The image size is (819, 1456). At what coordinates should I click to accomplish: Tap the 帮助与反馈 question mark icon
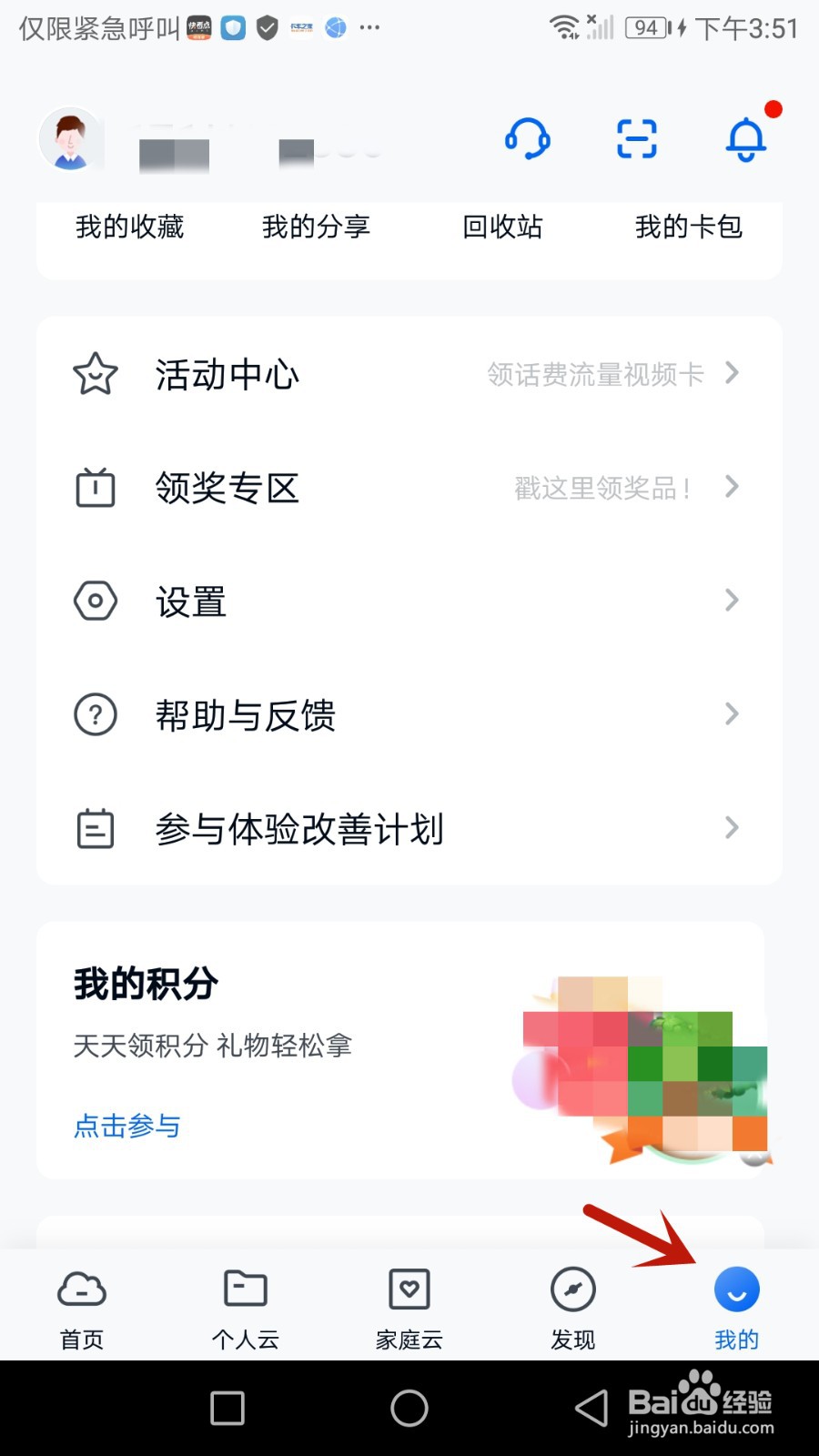coord(96,715)
